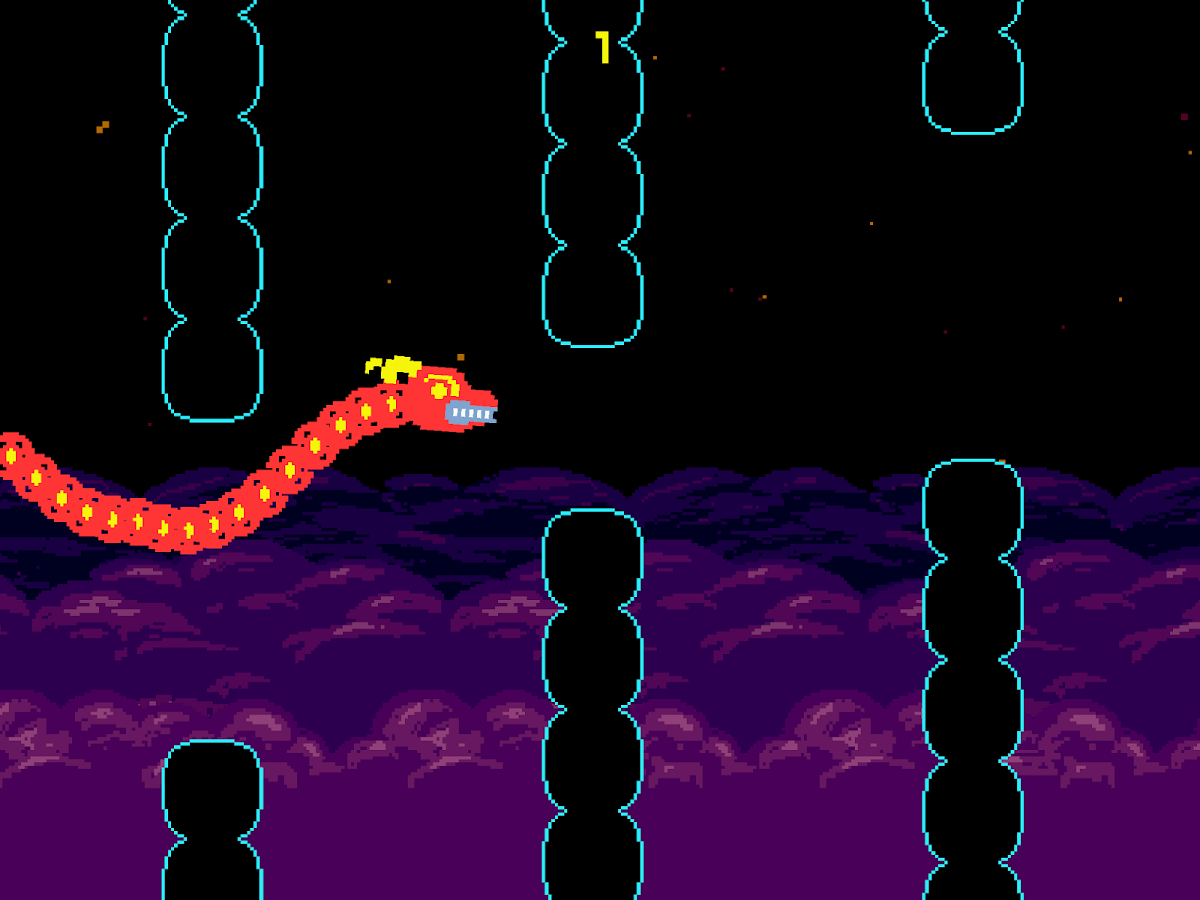Tap the game area to flap the dragon
The image size is (1200, 900).
point(600,450)
